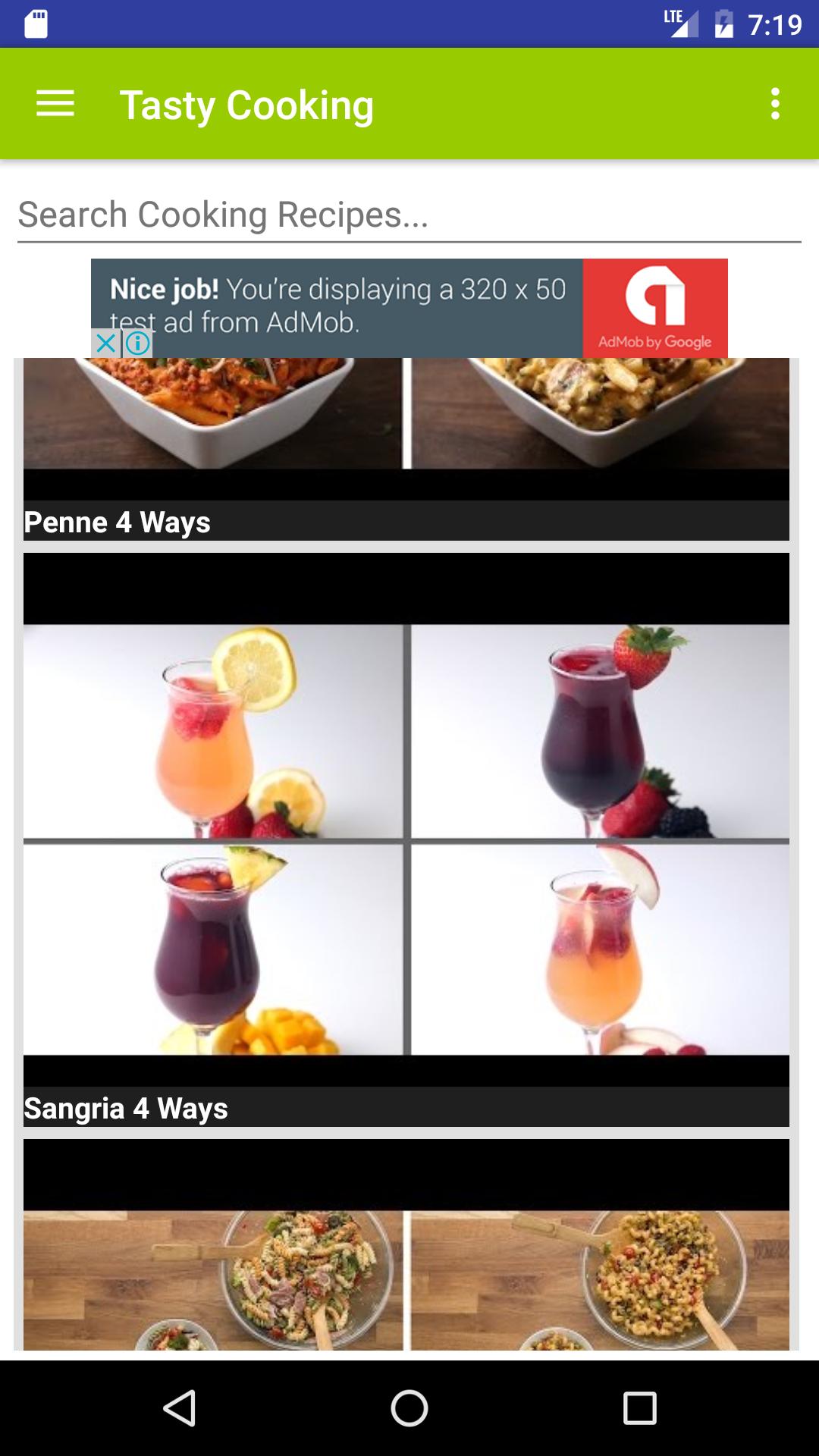Open the ad info icon
Viewport: 819px width, 1456px height.
coord(138,344)
